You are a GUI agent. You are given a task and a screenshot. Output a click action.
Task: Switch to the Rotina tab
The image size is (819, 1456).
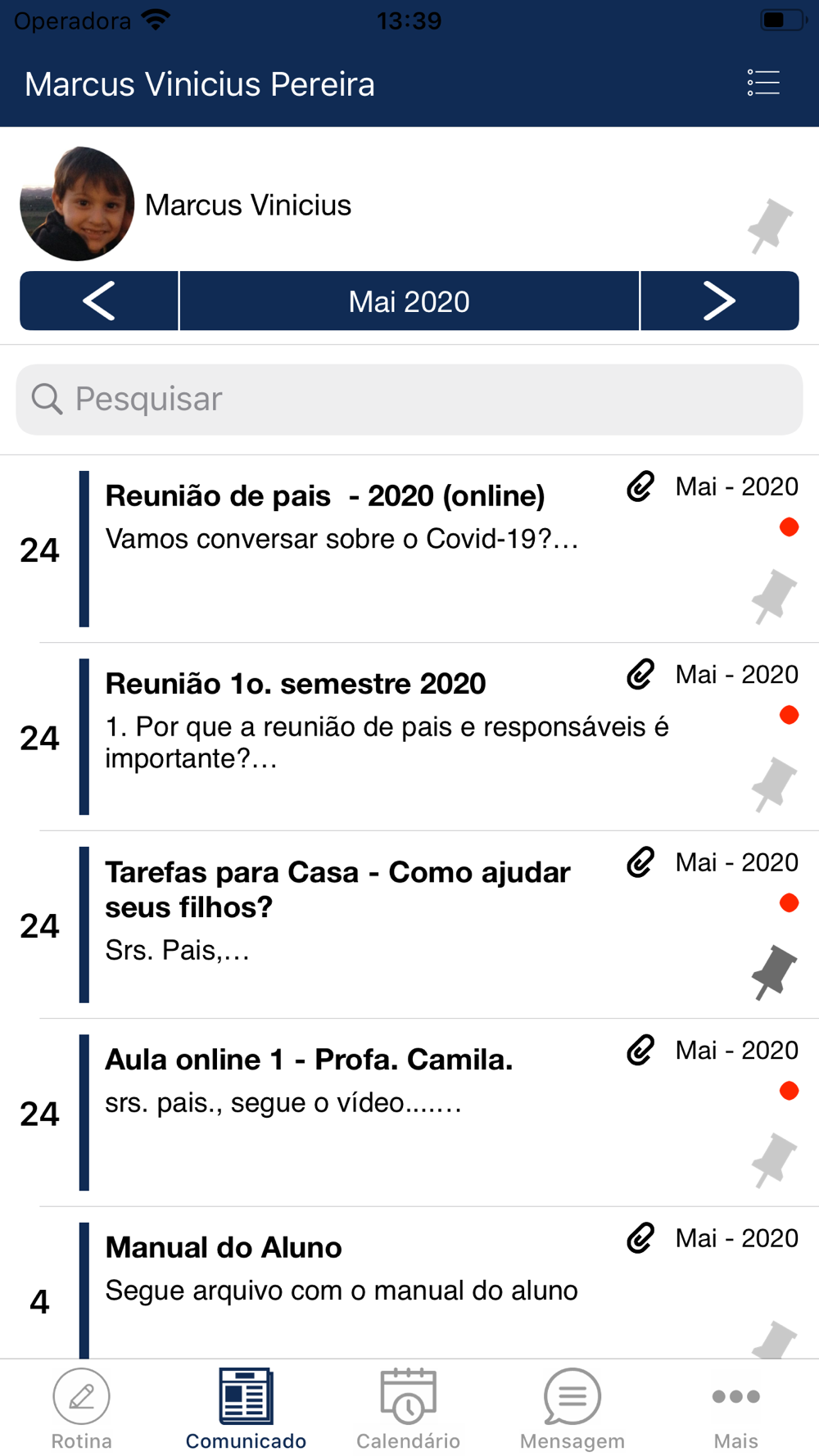coord(82,1409)
